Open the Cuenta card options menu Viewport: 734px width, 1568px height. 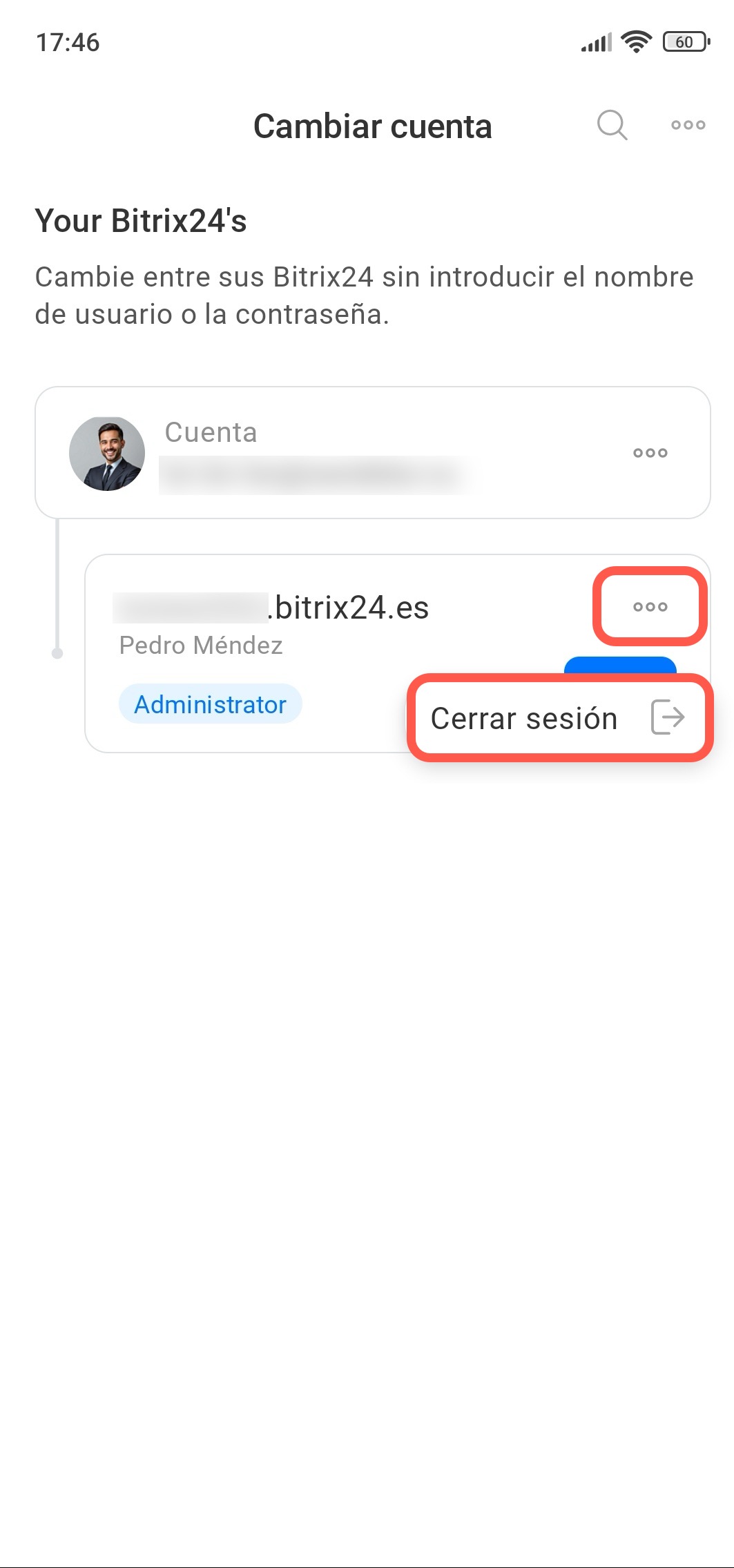point(650,453)
